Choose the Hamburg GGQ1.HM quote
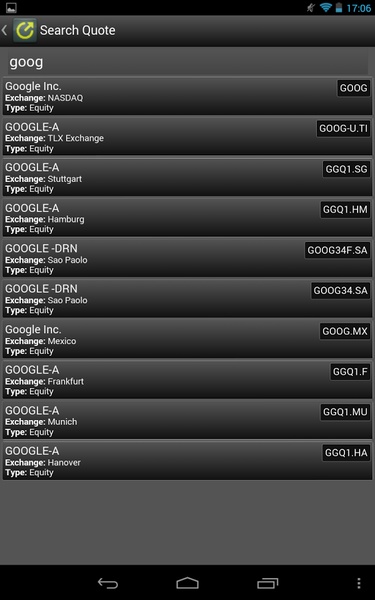The height and width of the screenshot is (600, 375). coord(188,218)
